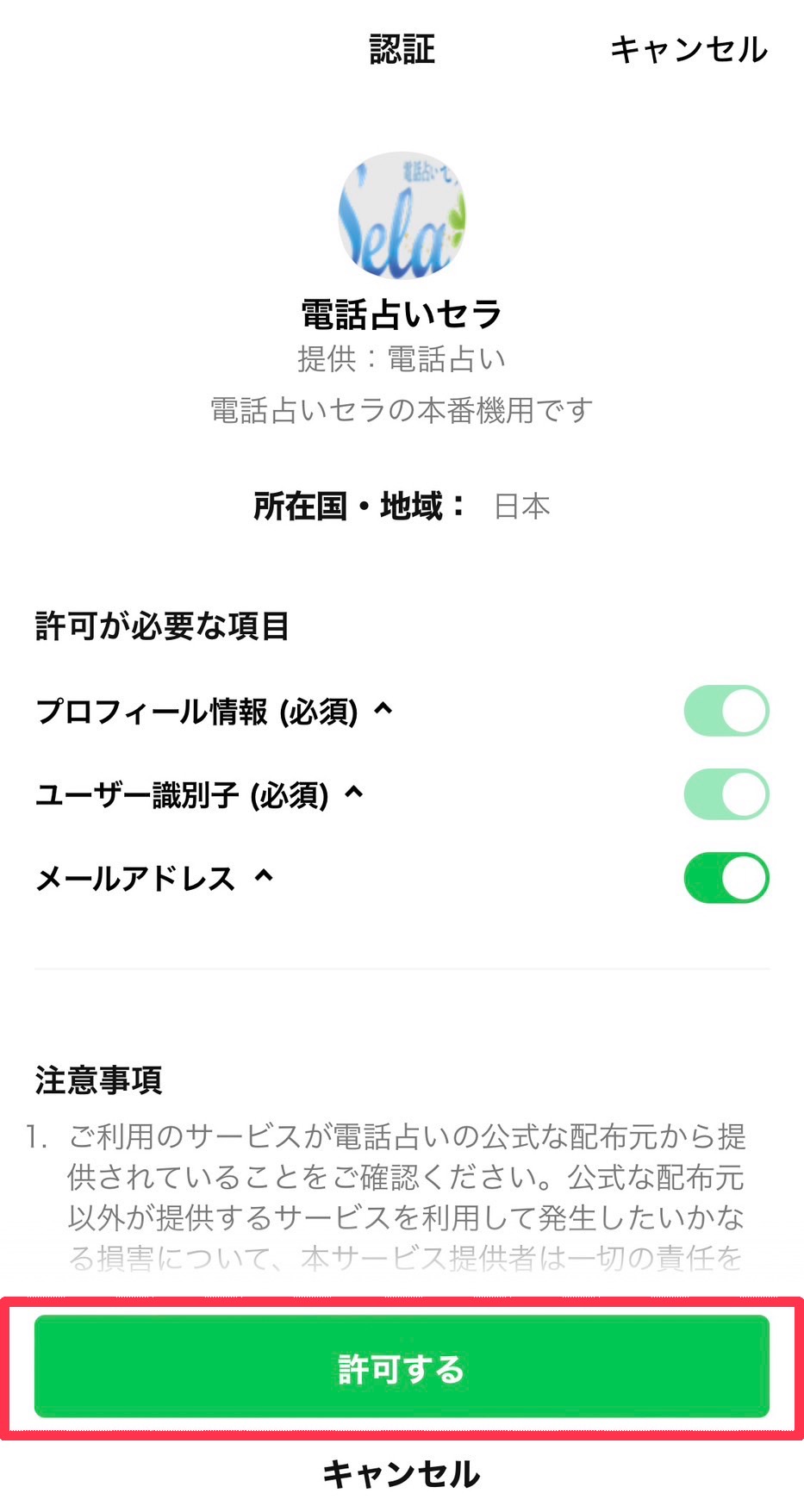Collapse the メールアドレス details chevron
Screen dimensions: 804x1512
point(264,877)
